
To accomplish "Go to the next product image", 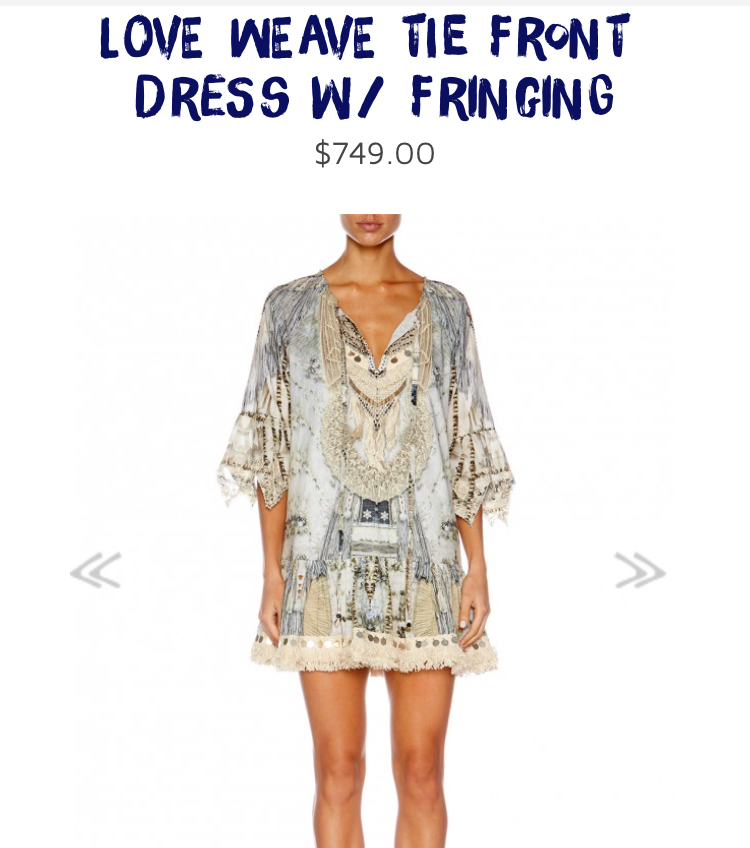I will (x=640, y=571).
